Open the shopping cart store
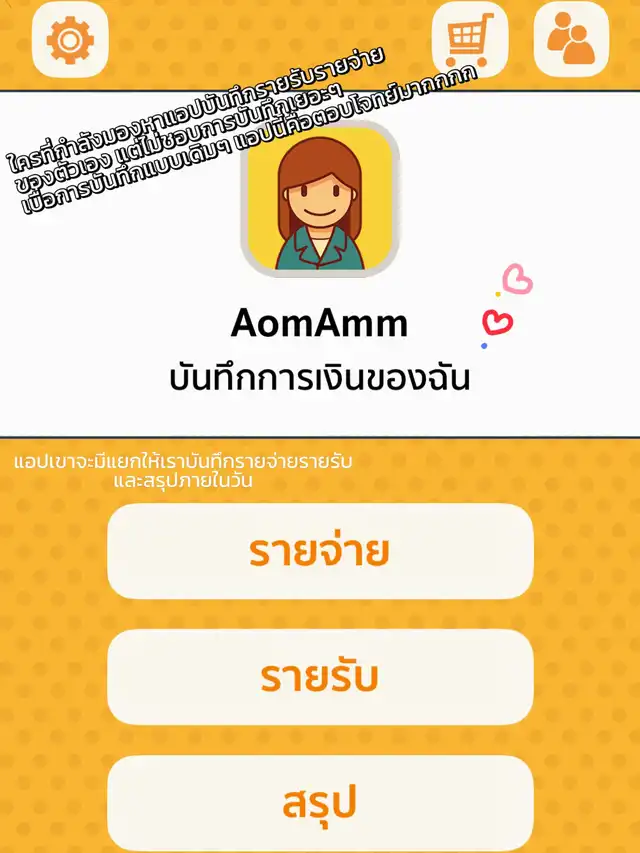Screen dimensions: 640x853 (470, 40)
